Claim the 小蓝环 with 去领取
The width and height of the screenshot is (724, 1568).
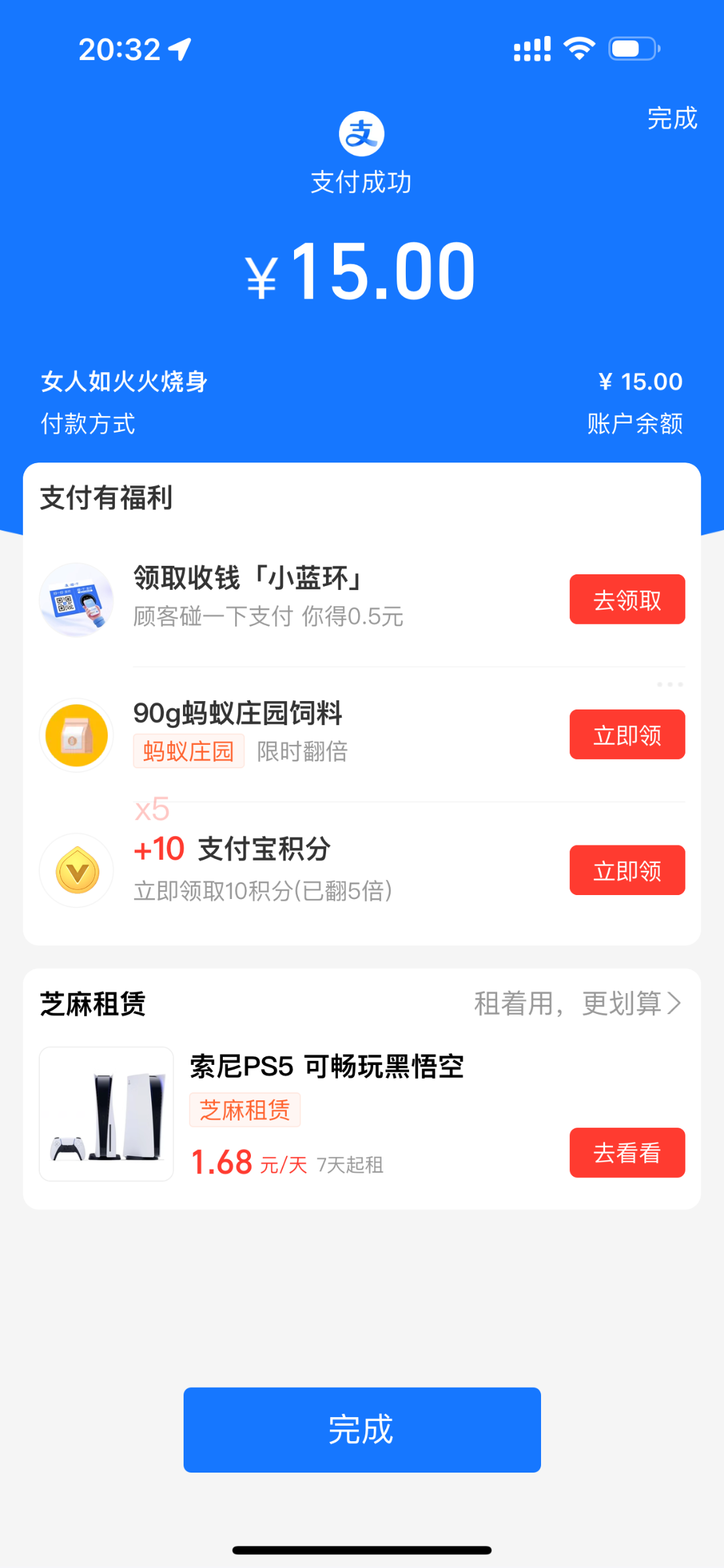tap(627, 600)
